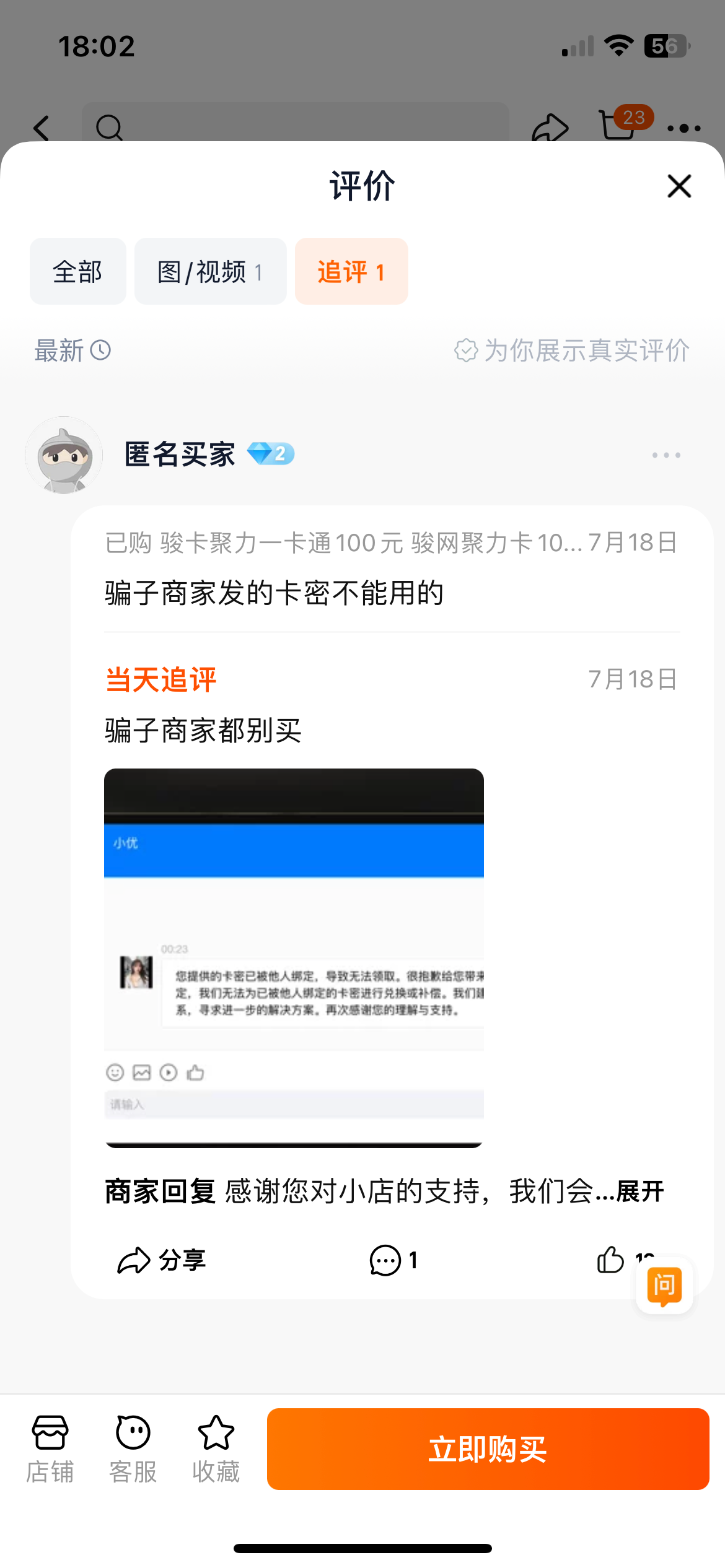View the review's attached screenshot image
The width and height of the screenshot is (725, 1568).
tap(294, 958)
